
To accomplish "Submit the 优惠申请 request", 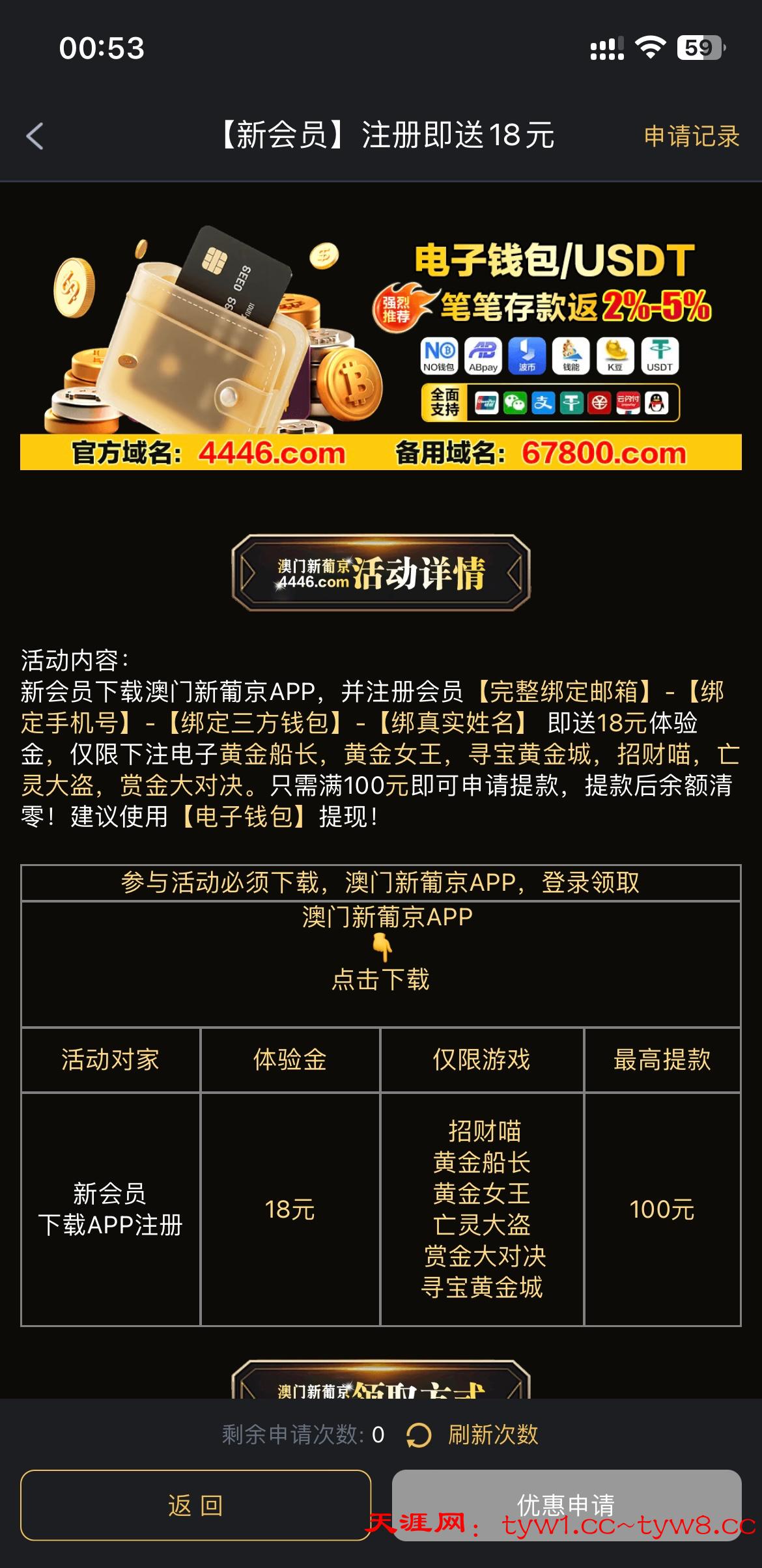I will [566, 1505].
